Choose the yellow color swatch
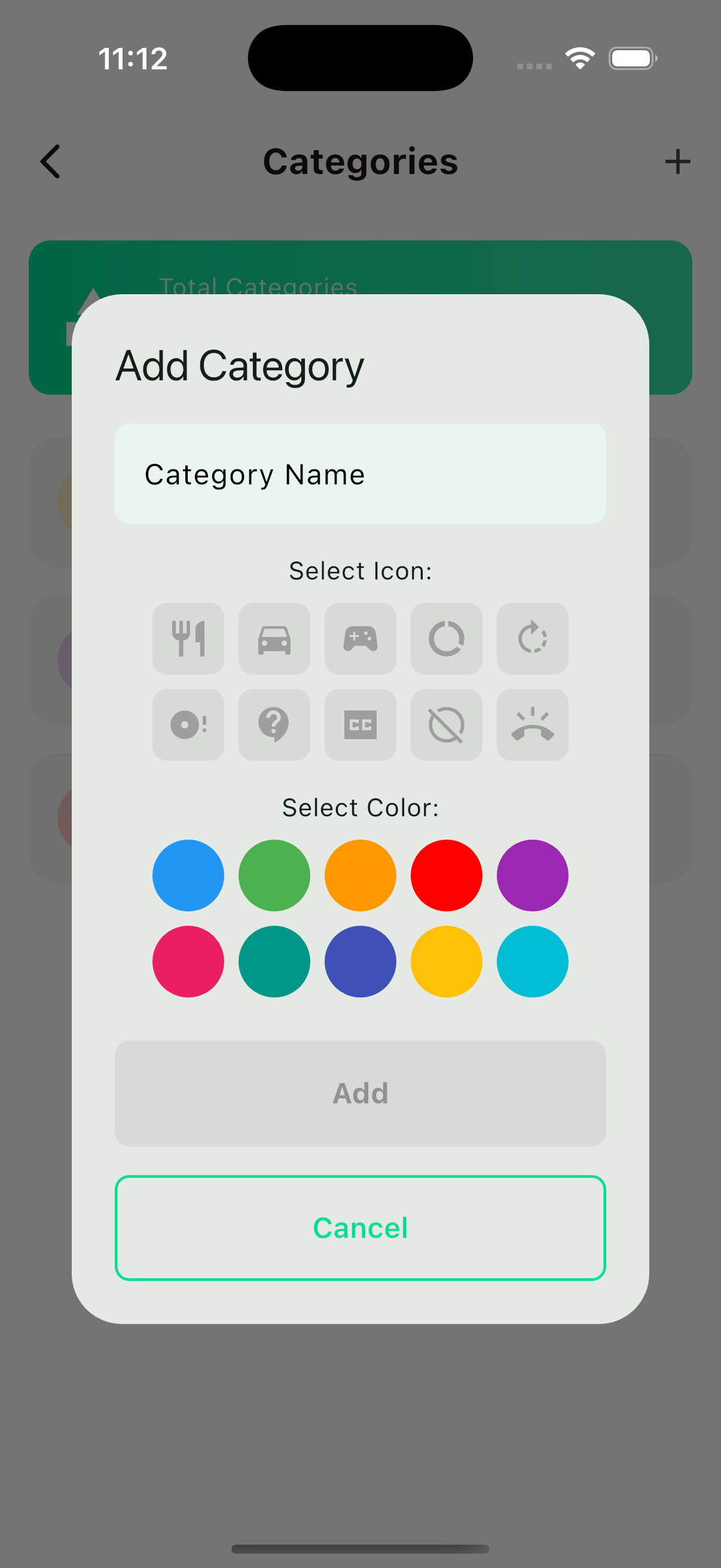The width and height of the screenshot is (721, 1568). pyautogui.click(x=446, y=961)
